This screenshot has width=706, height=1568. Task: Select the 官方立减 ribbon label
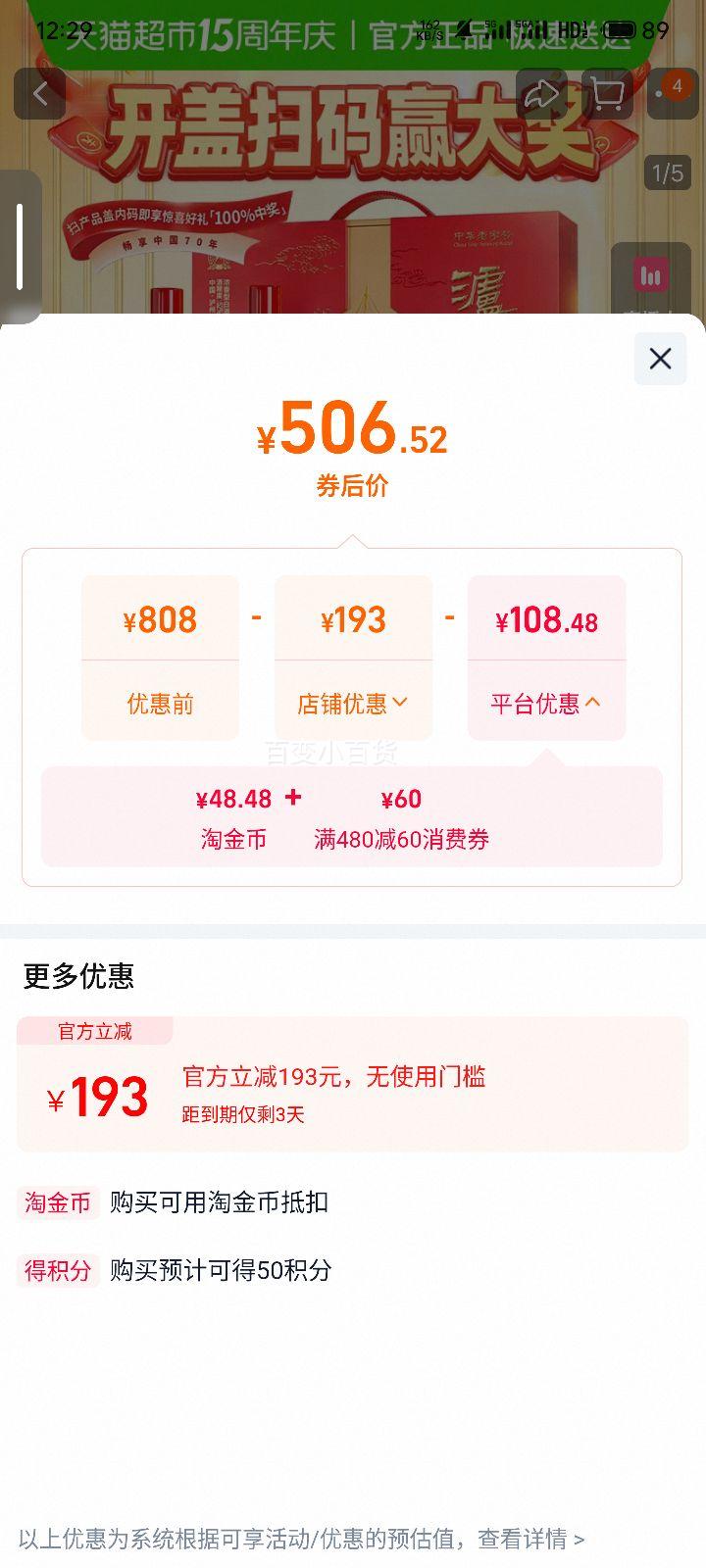(x=93, y=1031)
